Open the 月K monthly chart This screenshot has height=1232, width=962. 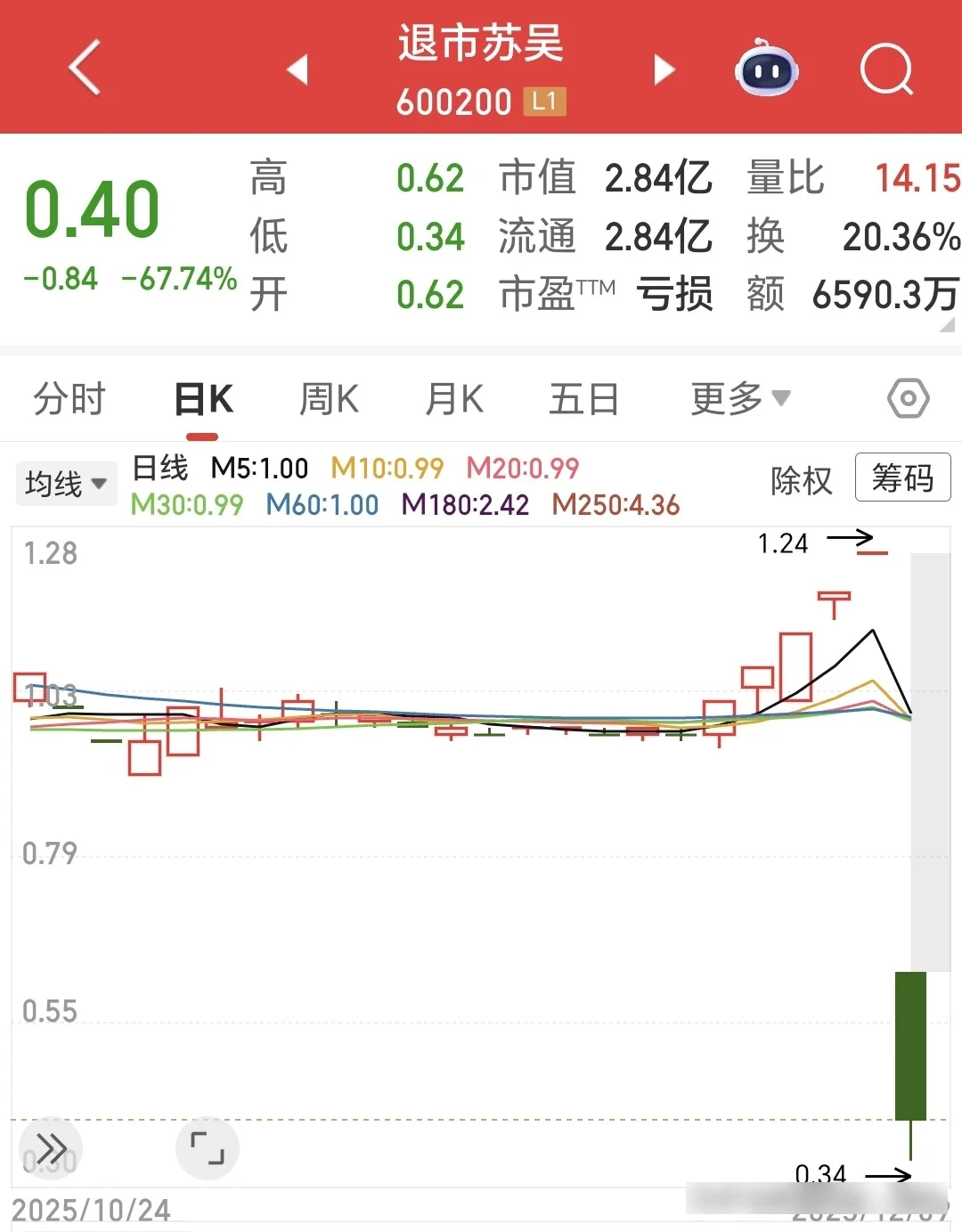(x=454, y=398)
